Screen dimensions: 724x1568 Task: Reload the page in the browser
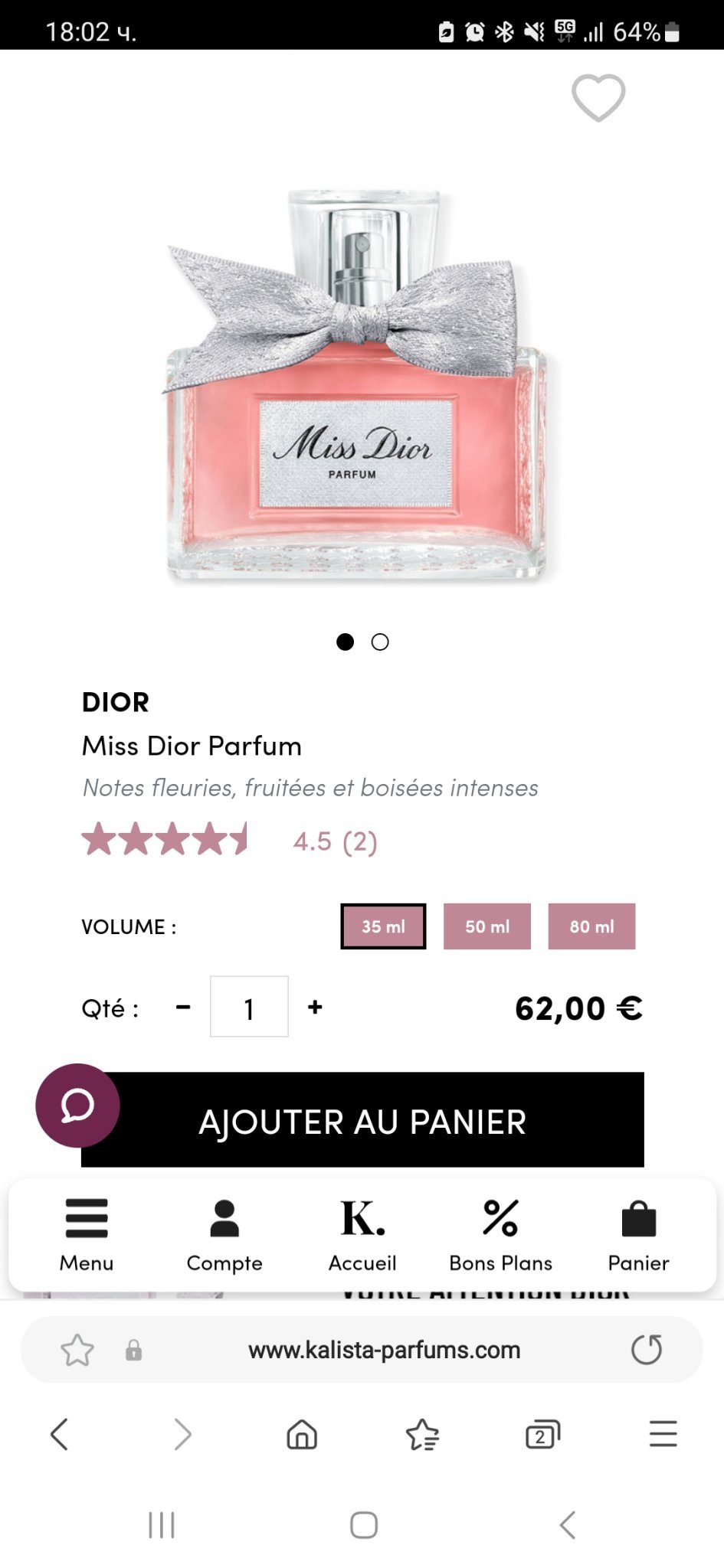(x=647, y=1350)
